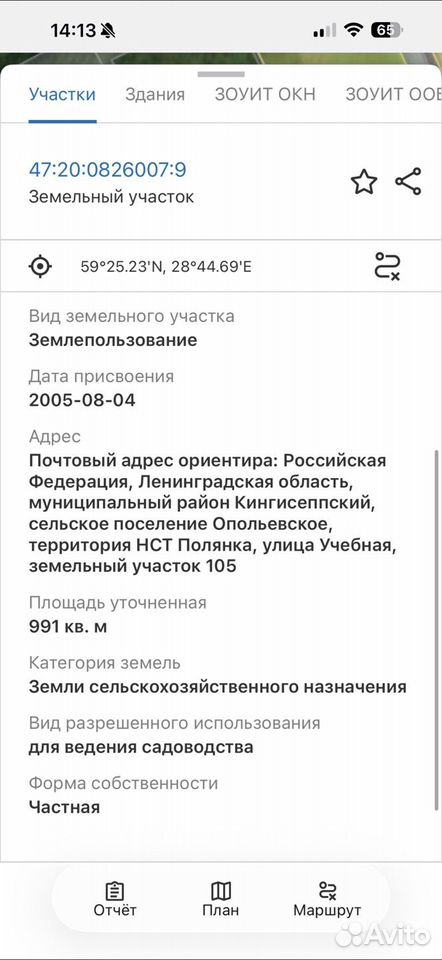Image resolution: width=442 pixels, height=960 pixels.
Task: Tap the route icon beside the coordinates
Action: [388, 266]
